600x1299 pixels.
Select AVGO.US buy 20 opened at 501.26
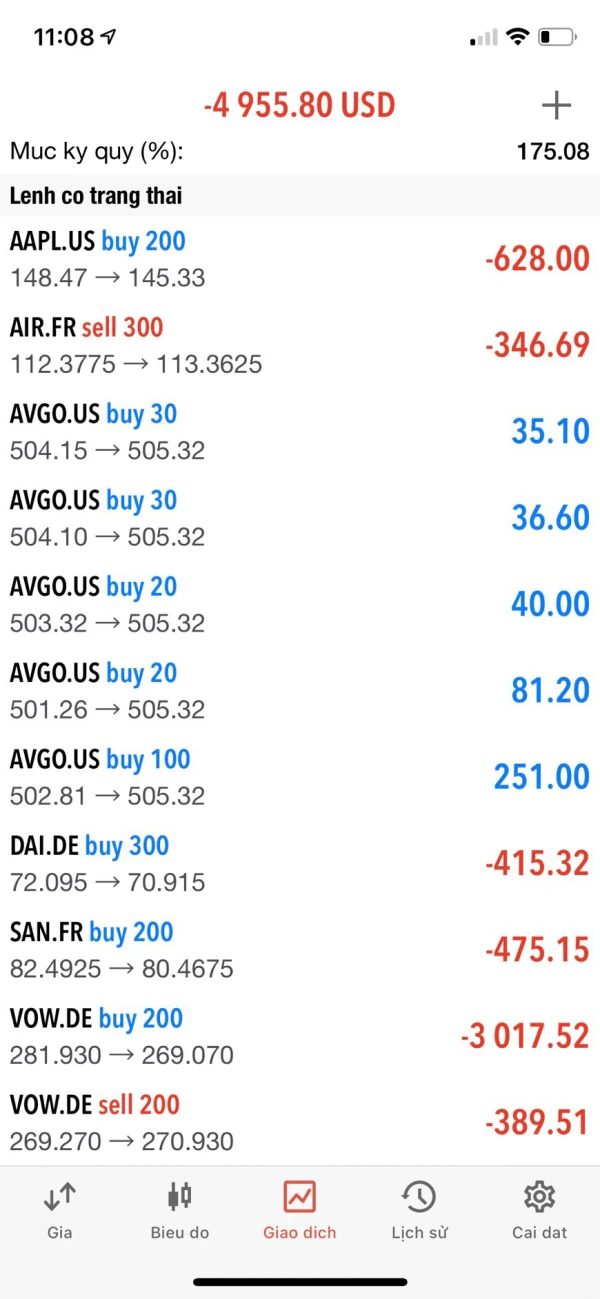300,691
